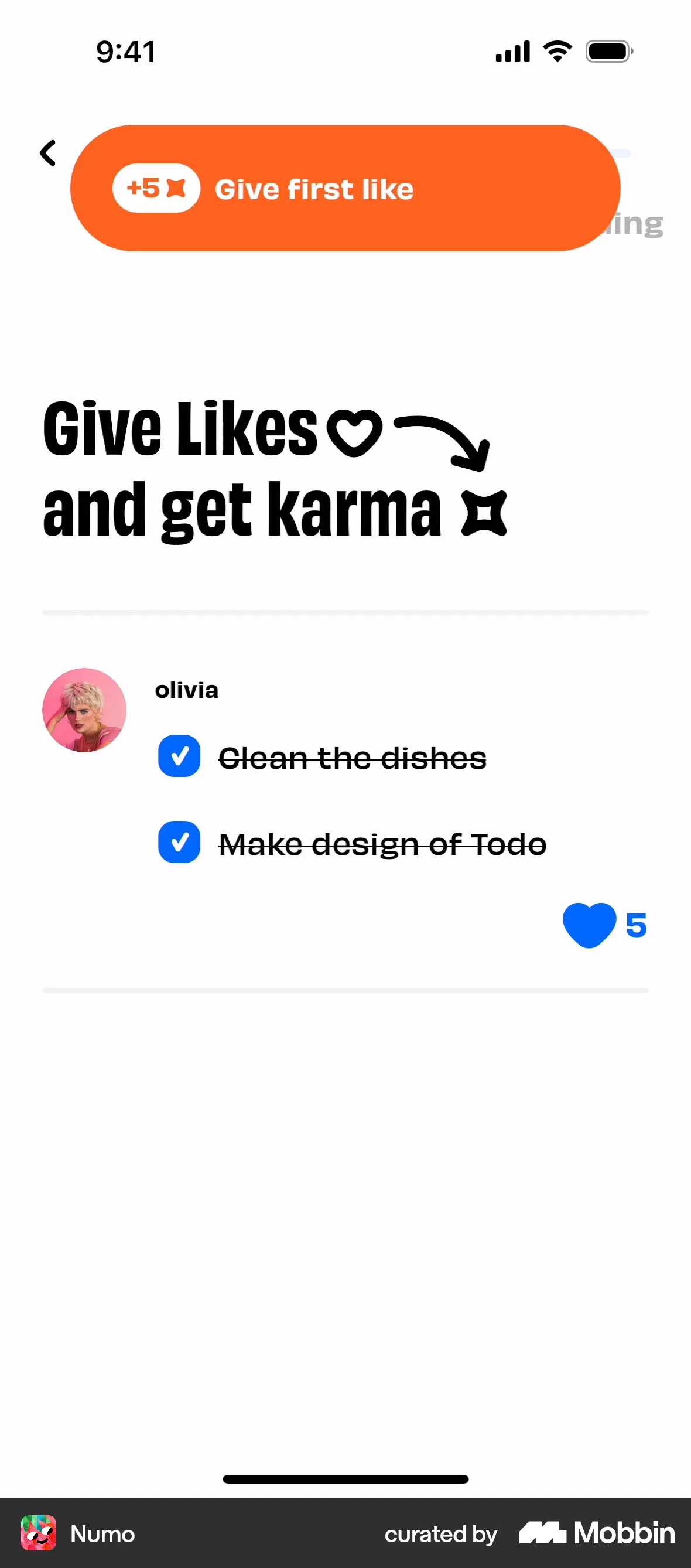Tap the Give first like banner
The height and width of the screenshot is (1568, 691).
point(345,188)
